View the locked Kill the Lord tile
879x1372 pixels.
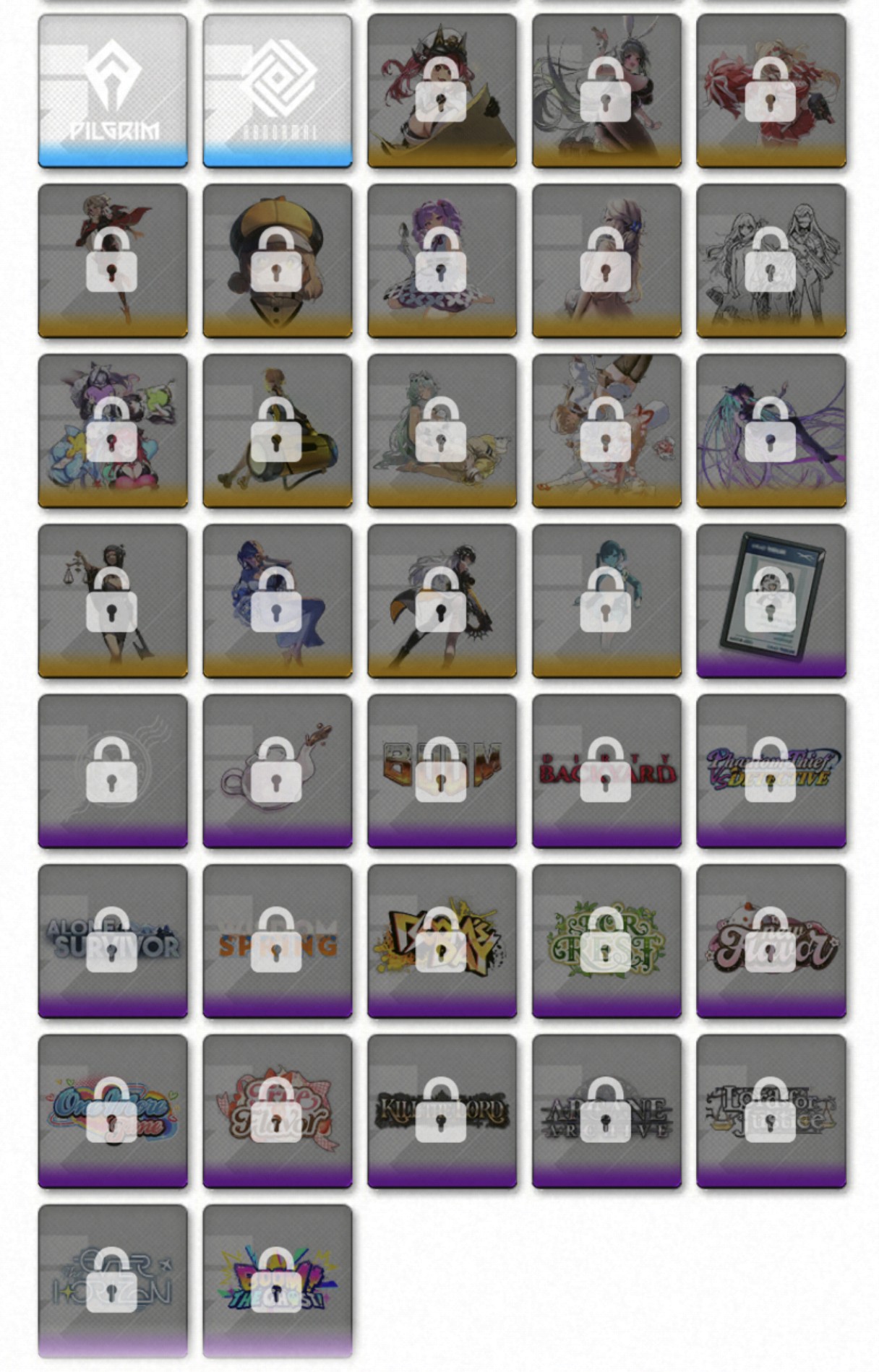click(442, 1111)
